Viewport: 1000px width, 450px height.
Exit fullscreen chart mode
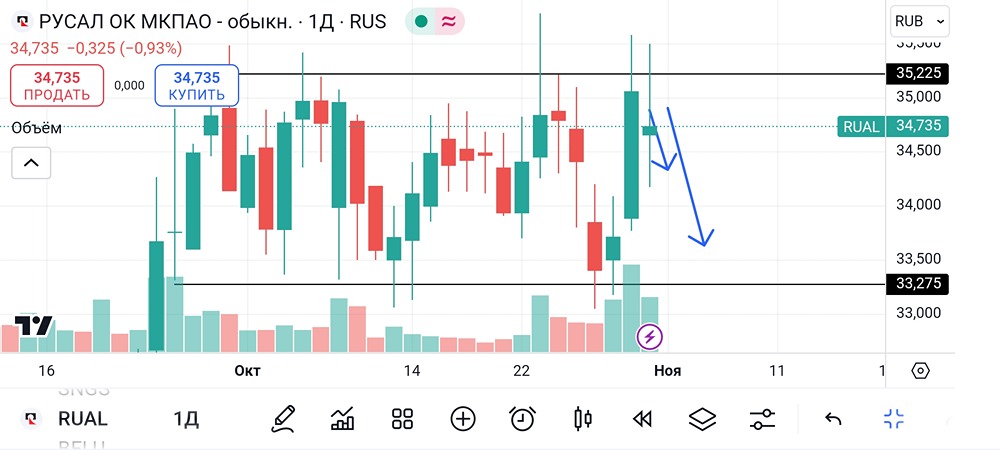coord(893,419)
